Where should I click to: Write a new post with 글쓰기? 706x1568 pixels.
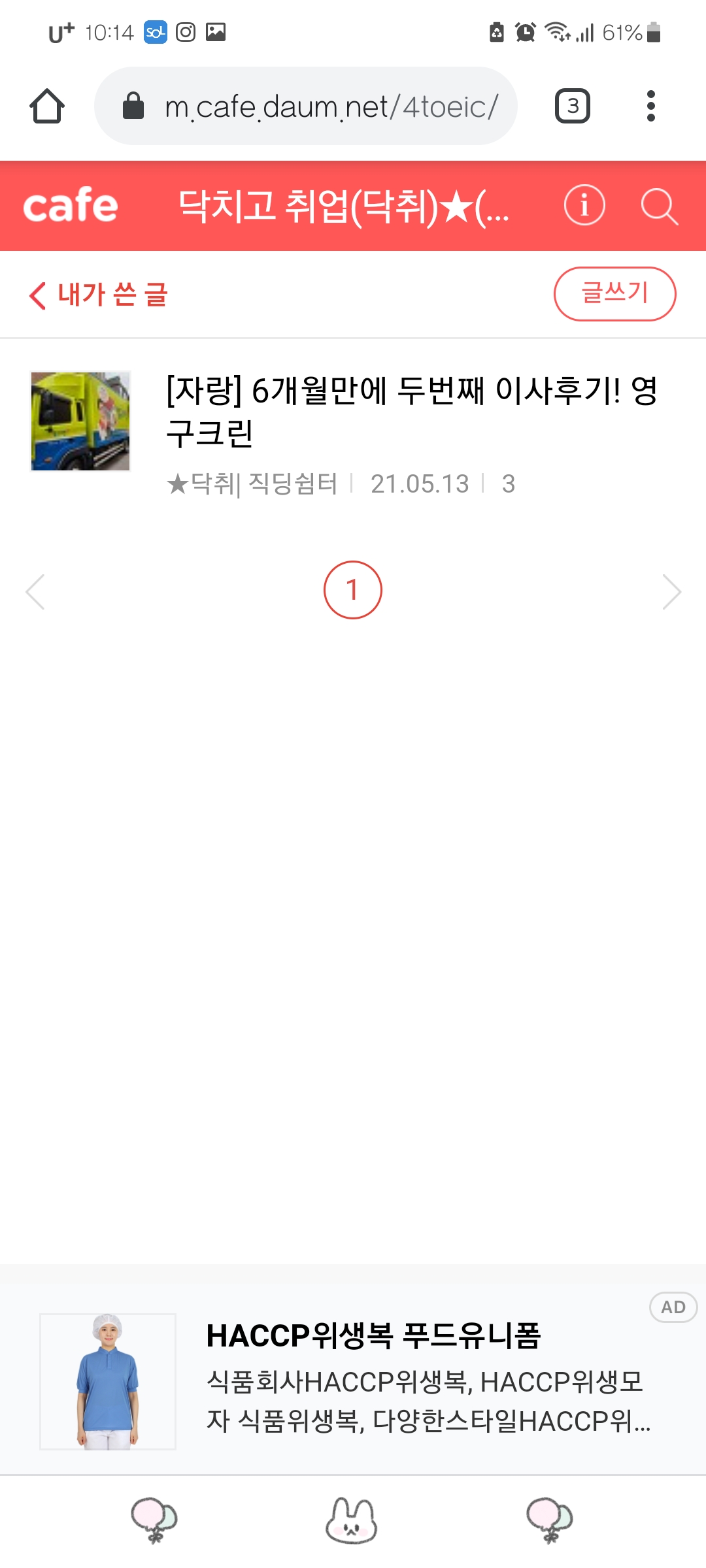point(614,294)
